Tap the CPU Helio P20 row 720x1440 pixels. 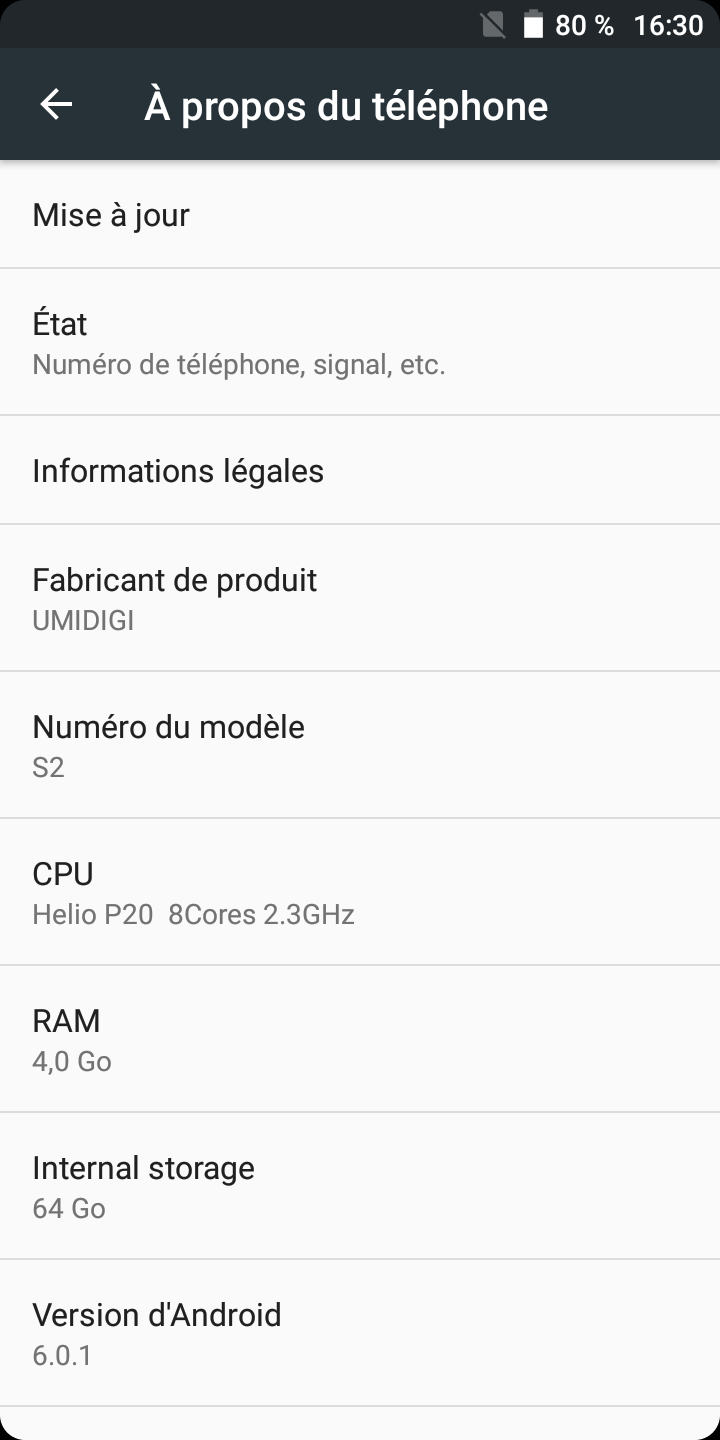click(360, 892)
